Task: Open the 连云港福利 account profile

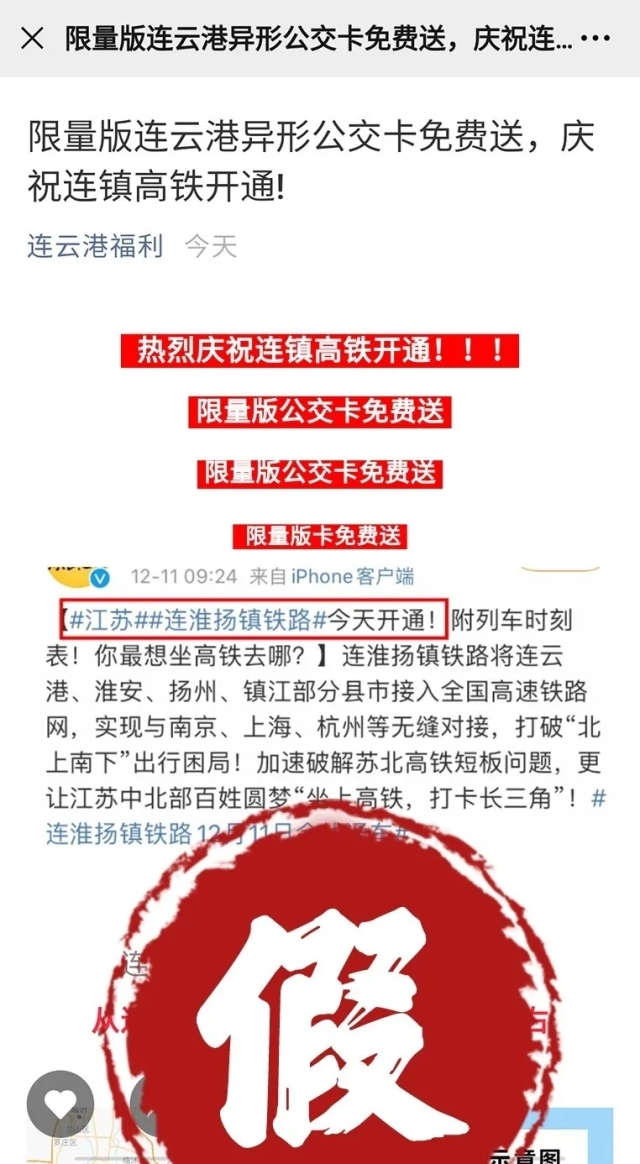Action: [95, 245]
